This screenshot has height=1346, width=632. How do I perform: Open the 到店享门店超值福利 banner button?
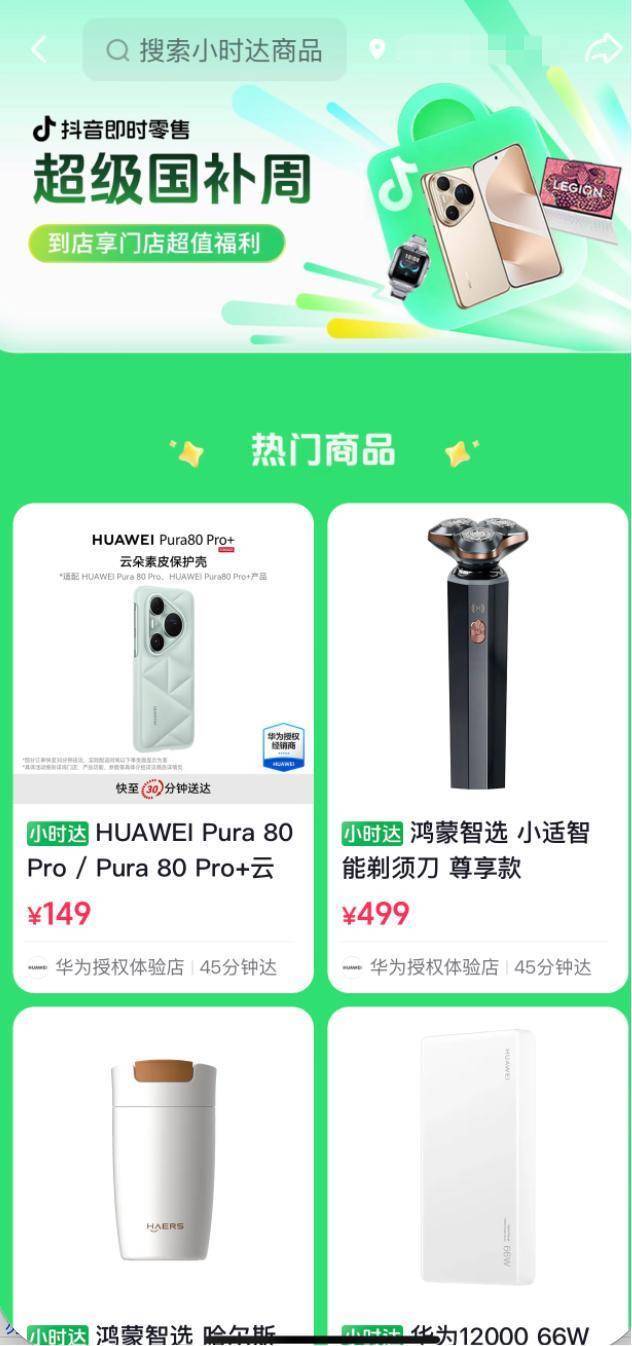point(156,243)
